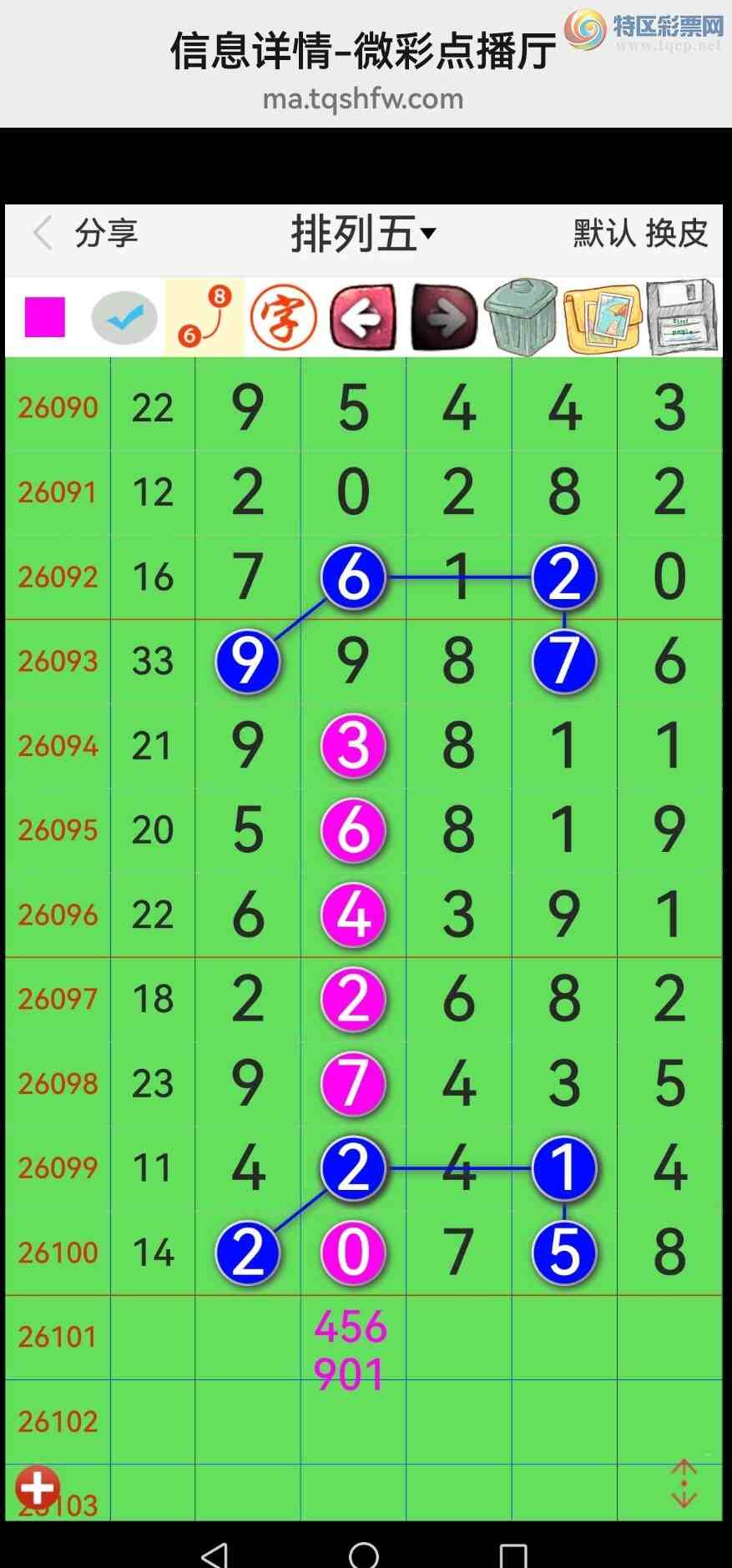The height and width of the screenshot is (1568, 732).
Task: Clear marks with the trash can
Action: 522,318
